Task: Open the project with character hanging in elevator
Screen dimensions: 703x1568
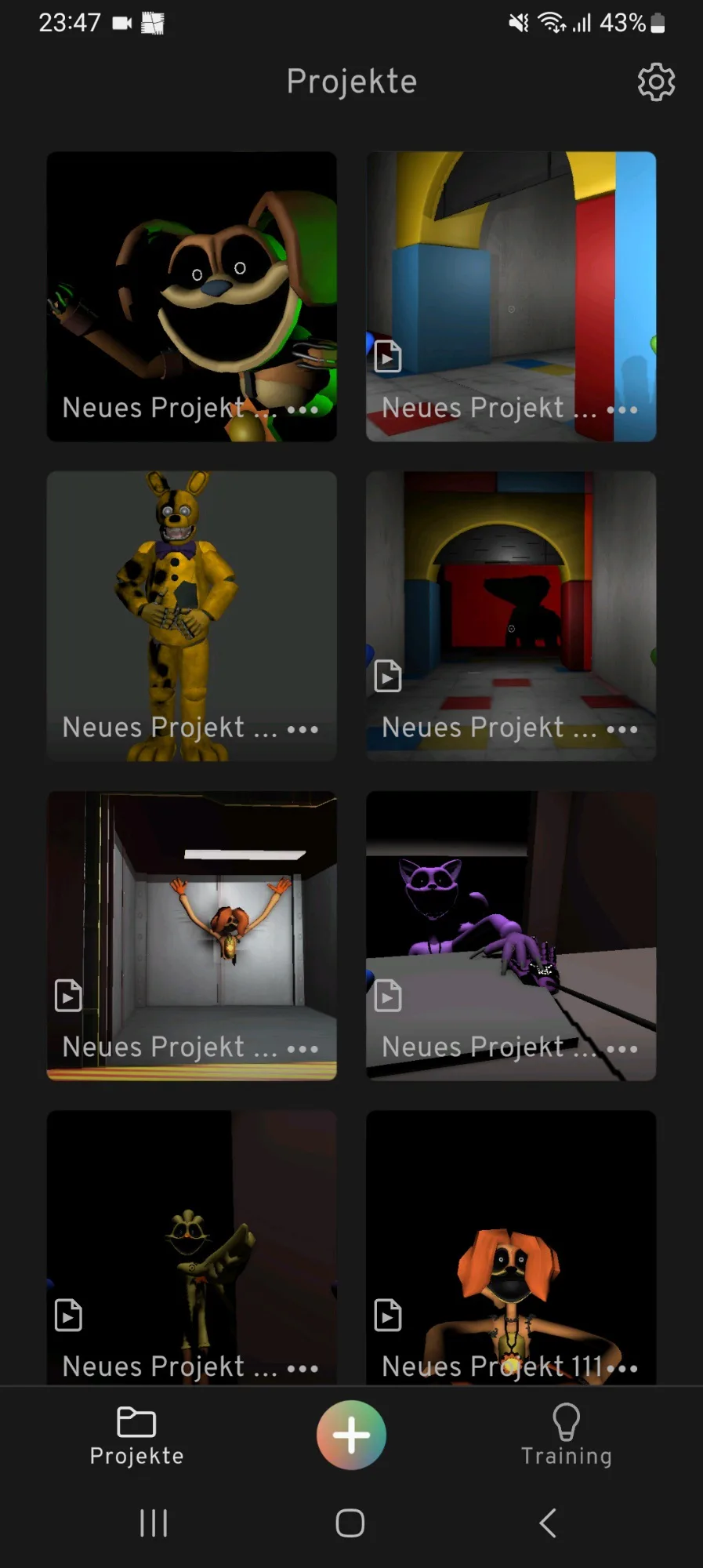Action: click(x=191, y=935)
